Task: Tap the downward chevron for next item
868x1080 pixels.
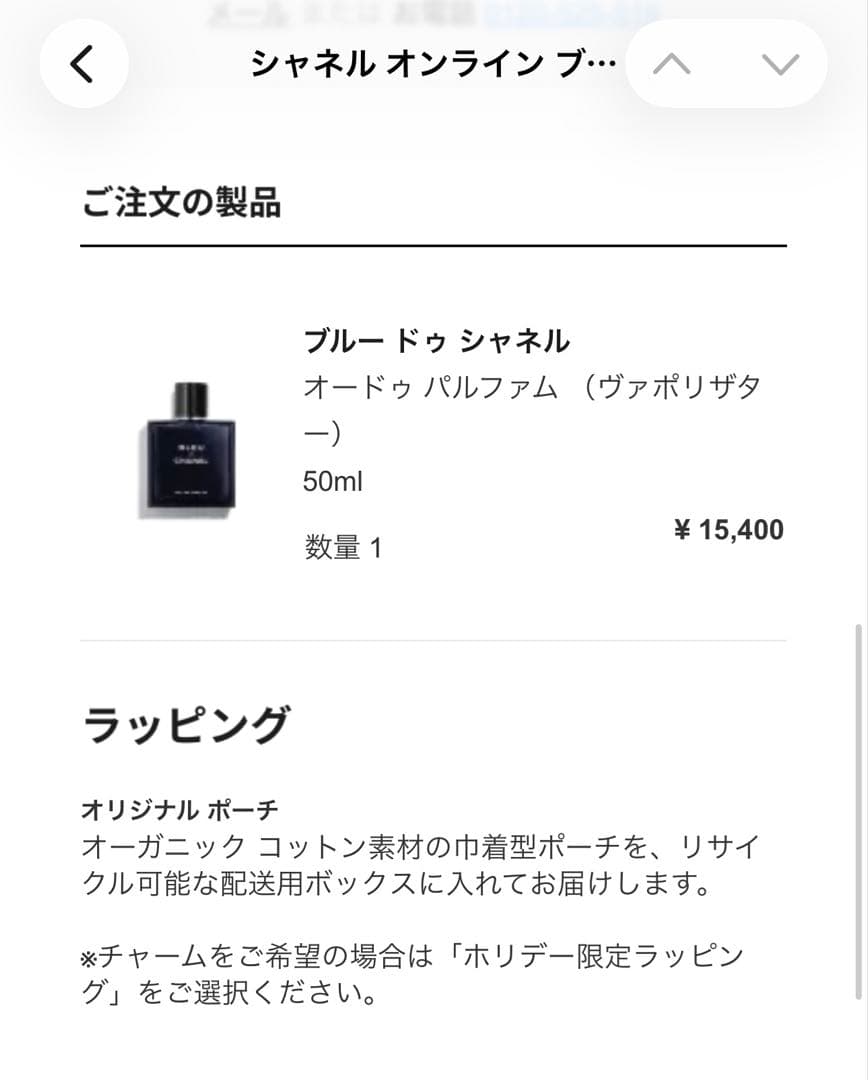Action: coord(779,63)
